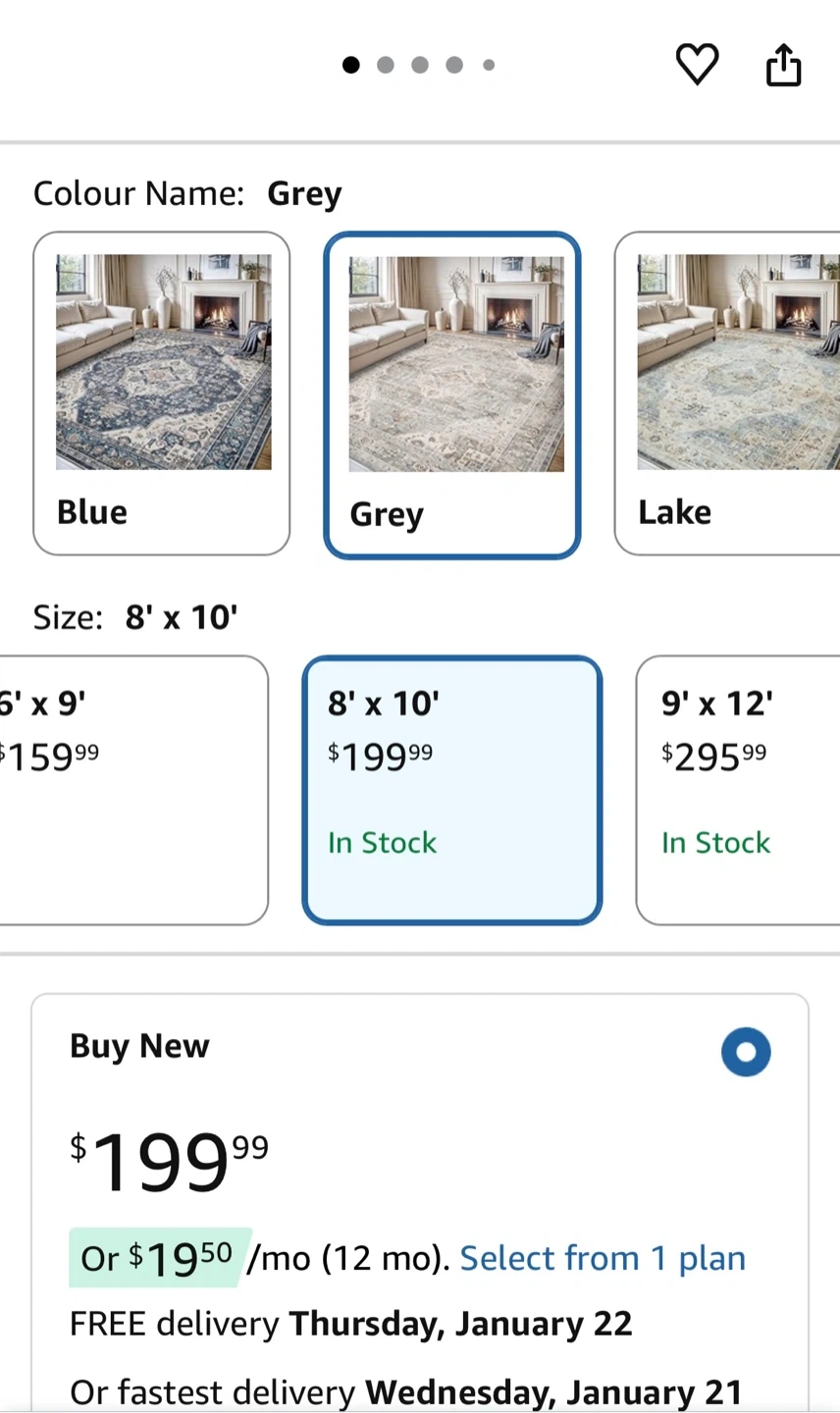Choose the 8' x 10' size
Viewport: 840px width, 1413px height.
[452, 790]
